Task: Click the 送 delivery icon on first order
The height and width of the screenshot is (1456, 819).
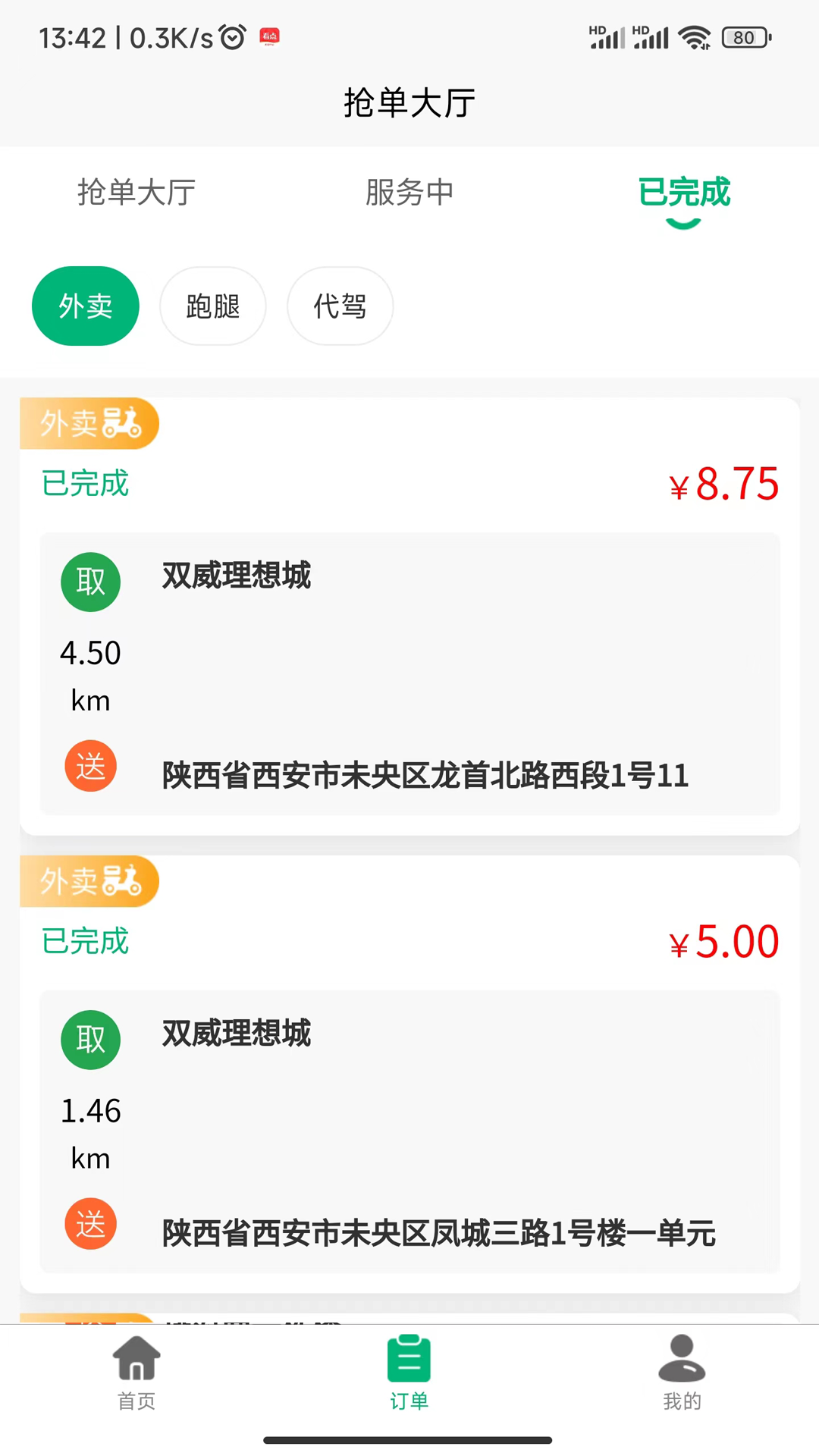Action: pos(90,766)
